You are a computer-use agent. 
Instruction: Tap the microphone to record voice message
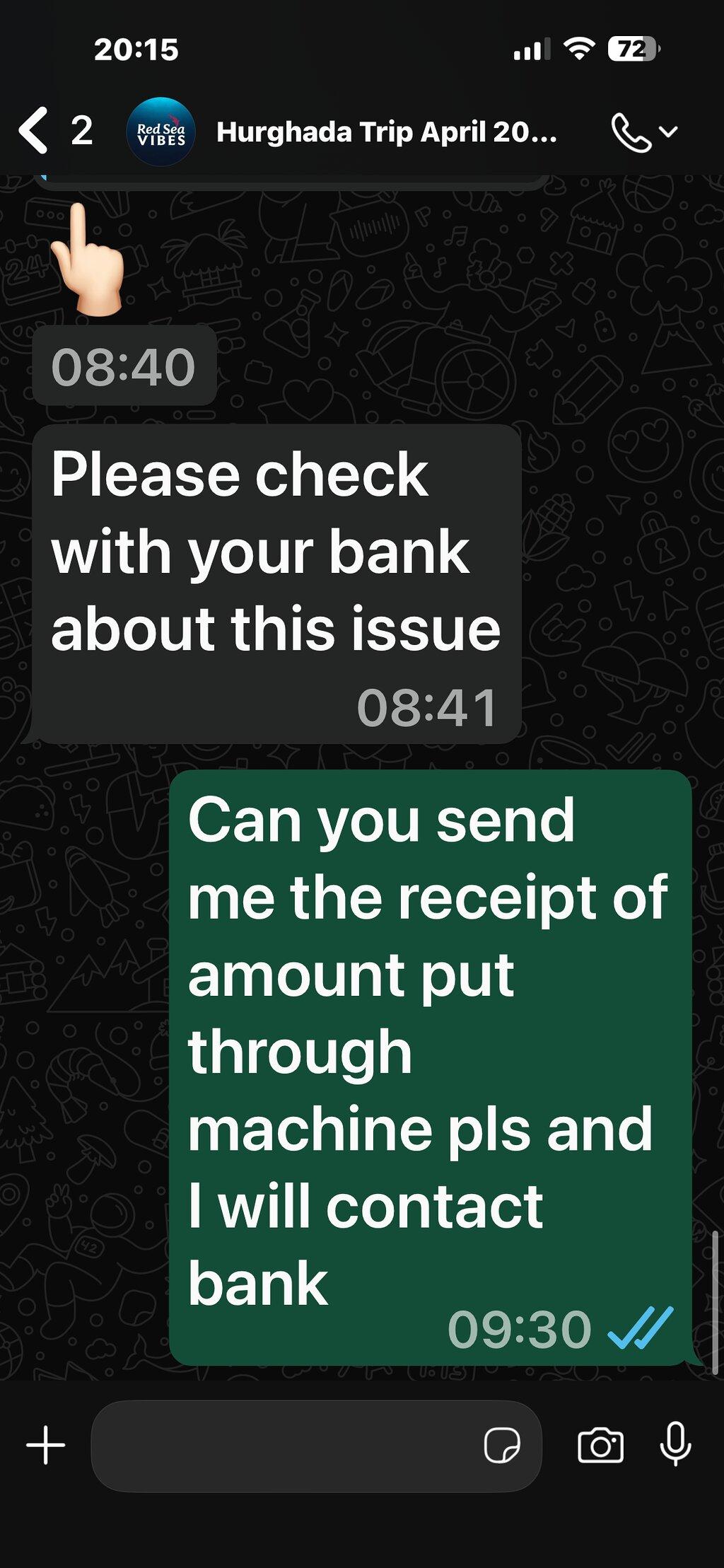point(675,1444)
